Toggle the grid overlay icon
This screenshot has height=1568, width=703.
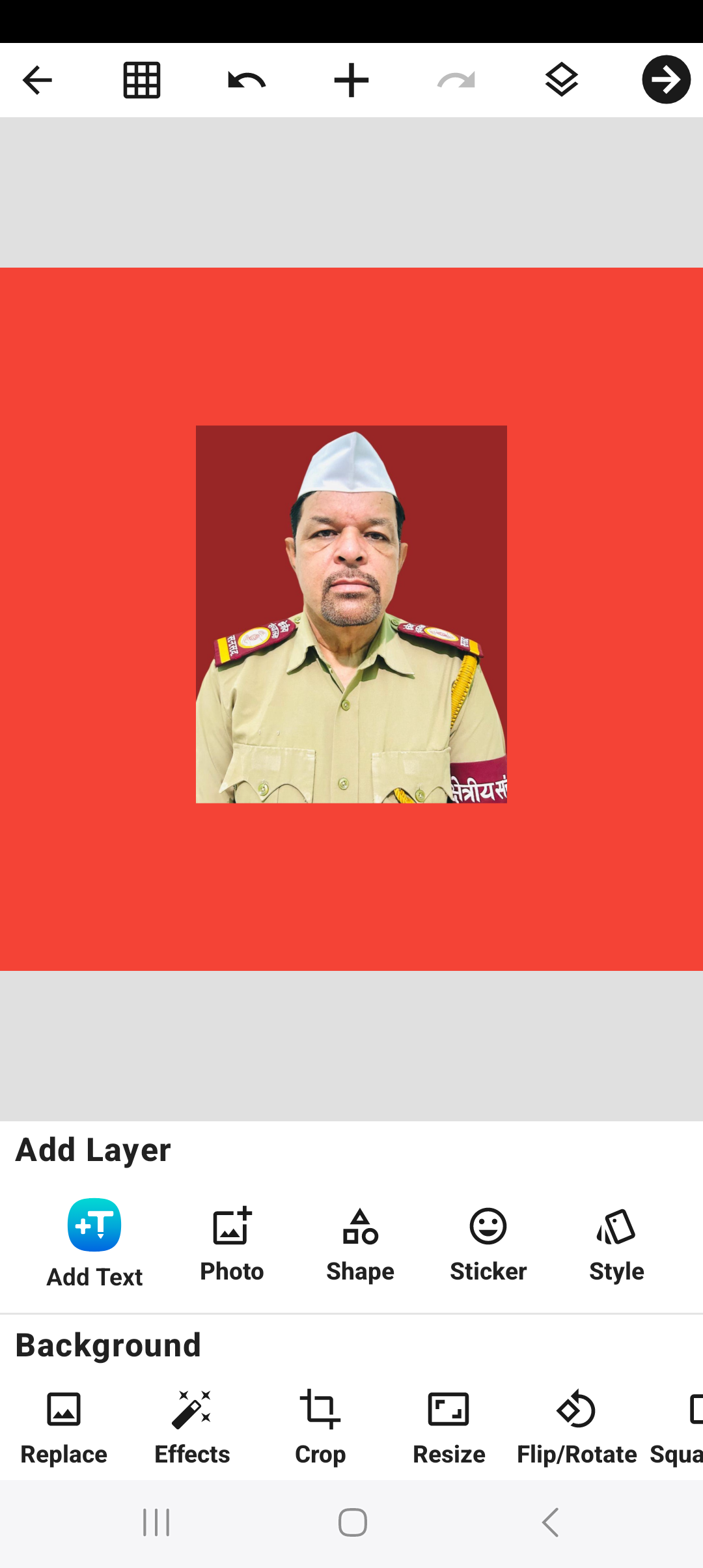coord(142,80)
